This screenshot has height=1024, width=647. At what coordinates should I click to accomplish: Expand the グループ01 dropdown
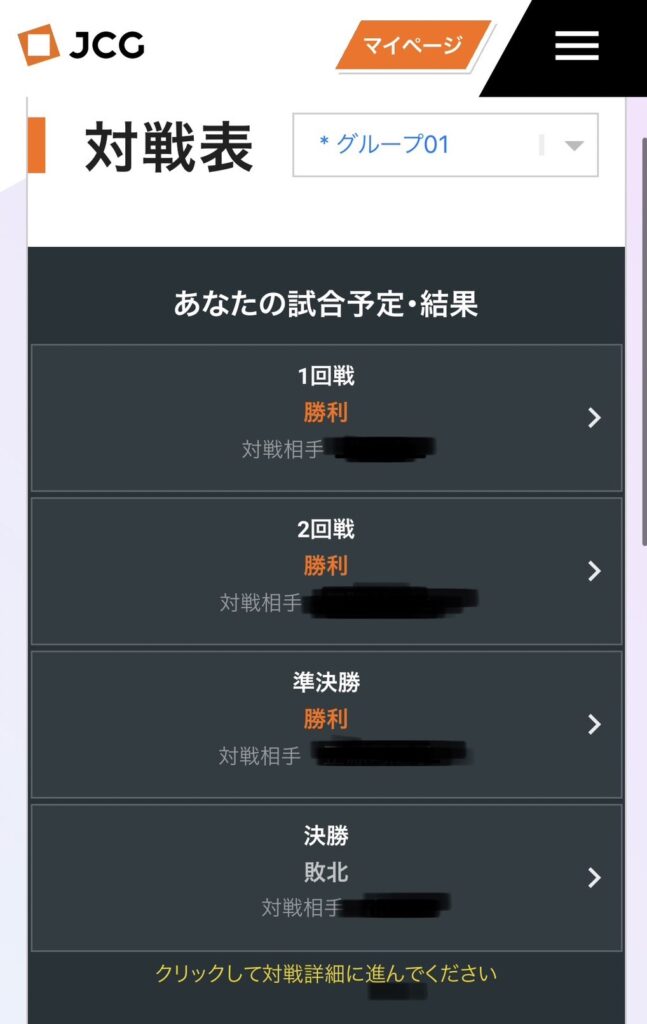click(x=445, y=145)
